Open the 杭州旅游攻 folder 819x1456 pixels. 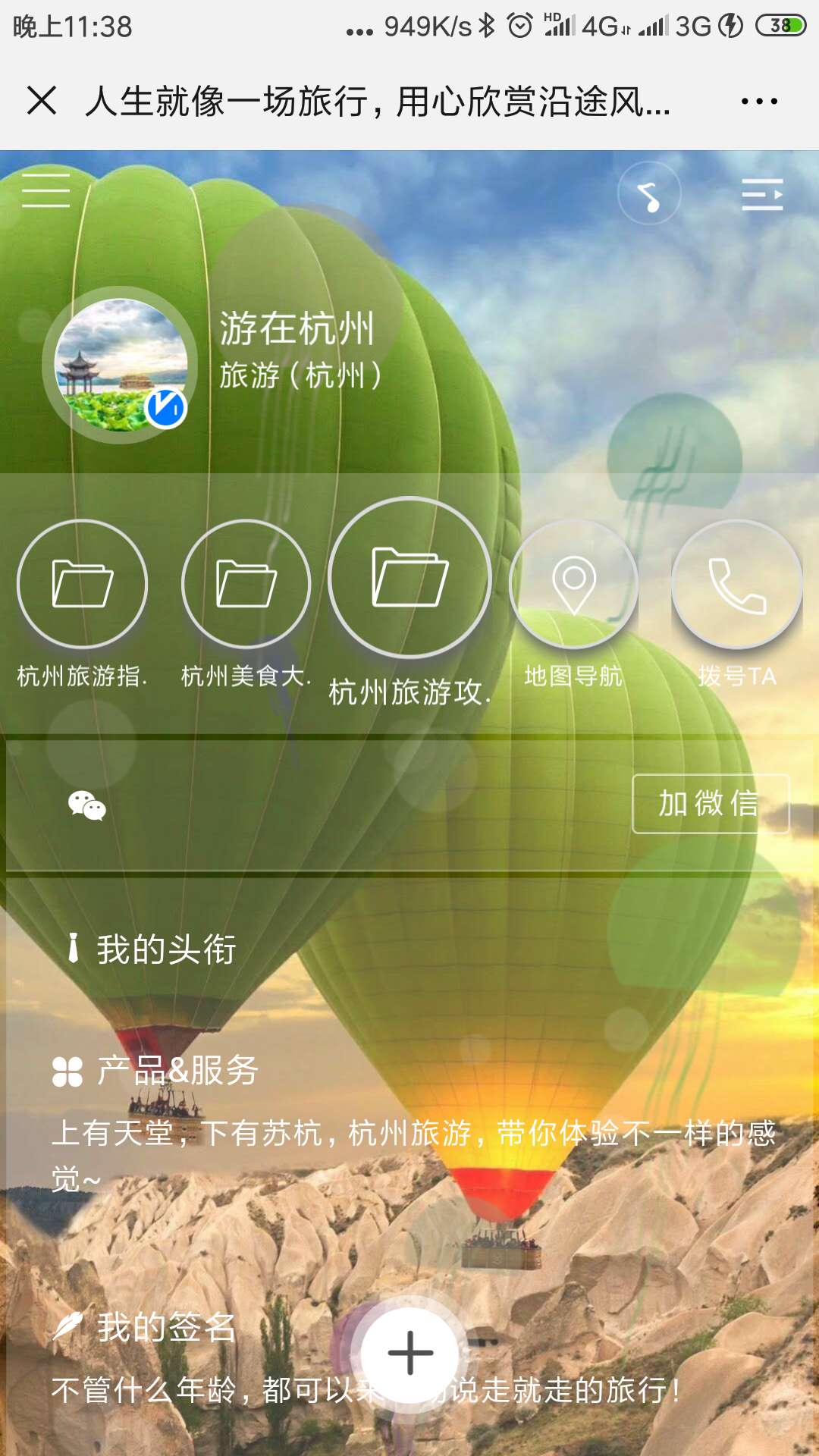point(410,578)
